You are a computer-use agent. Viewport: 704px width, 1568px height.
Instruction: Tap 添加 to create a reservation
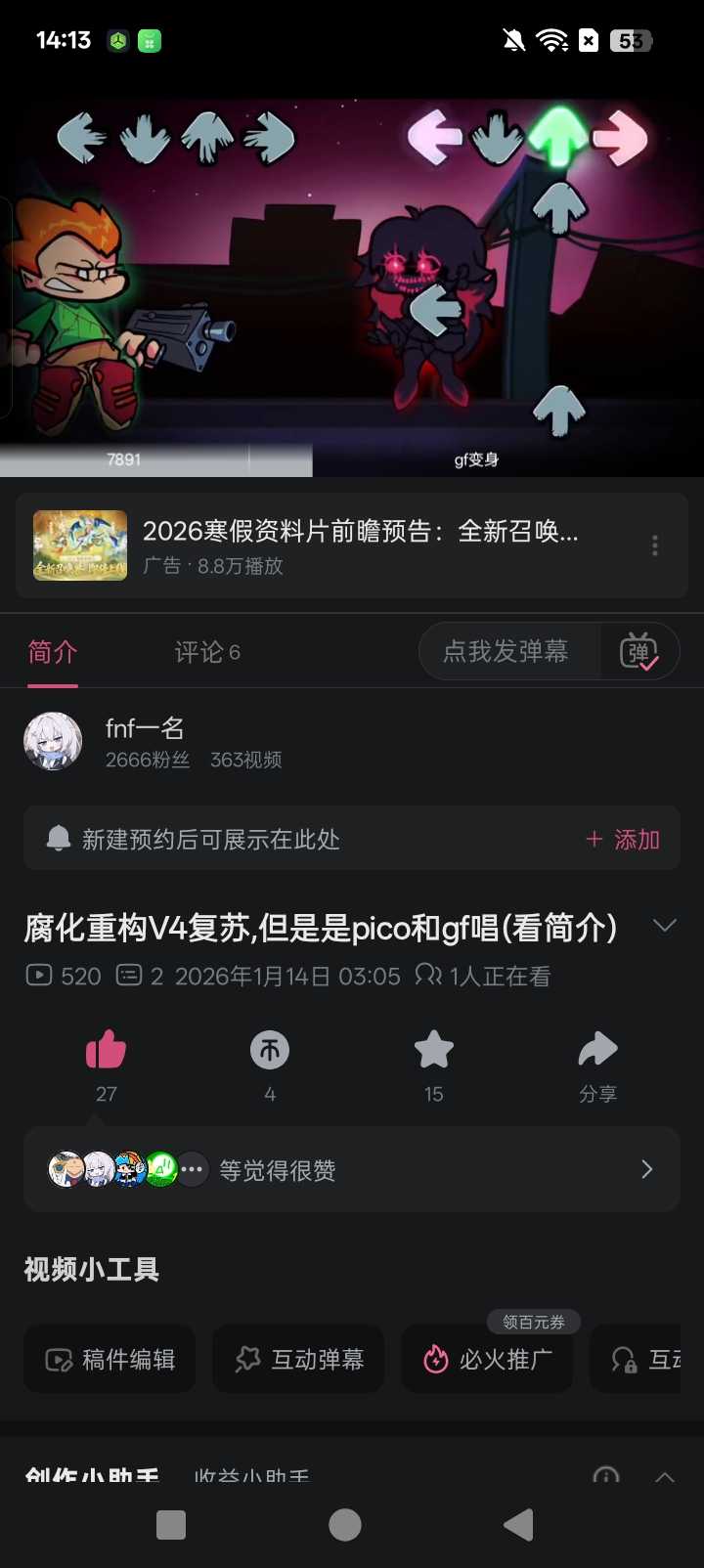point(624,839)
